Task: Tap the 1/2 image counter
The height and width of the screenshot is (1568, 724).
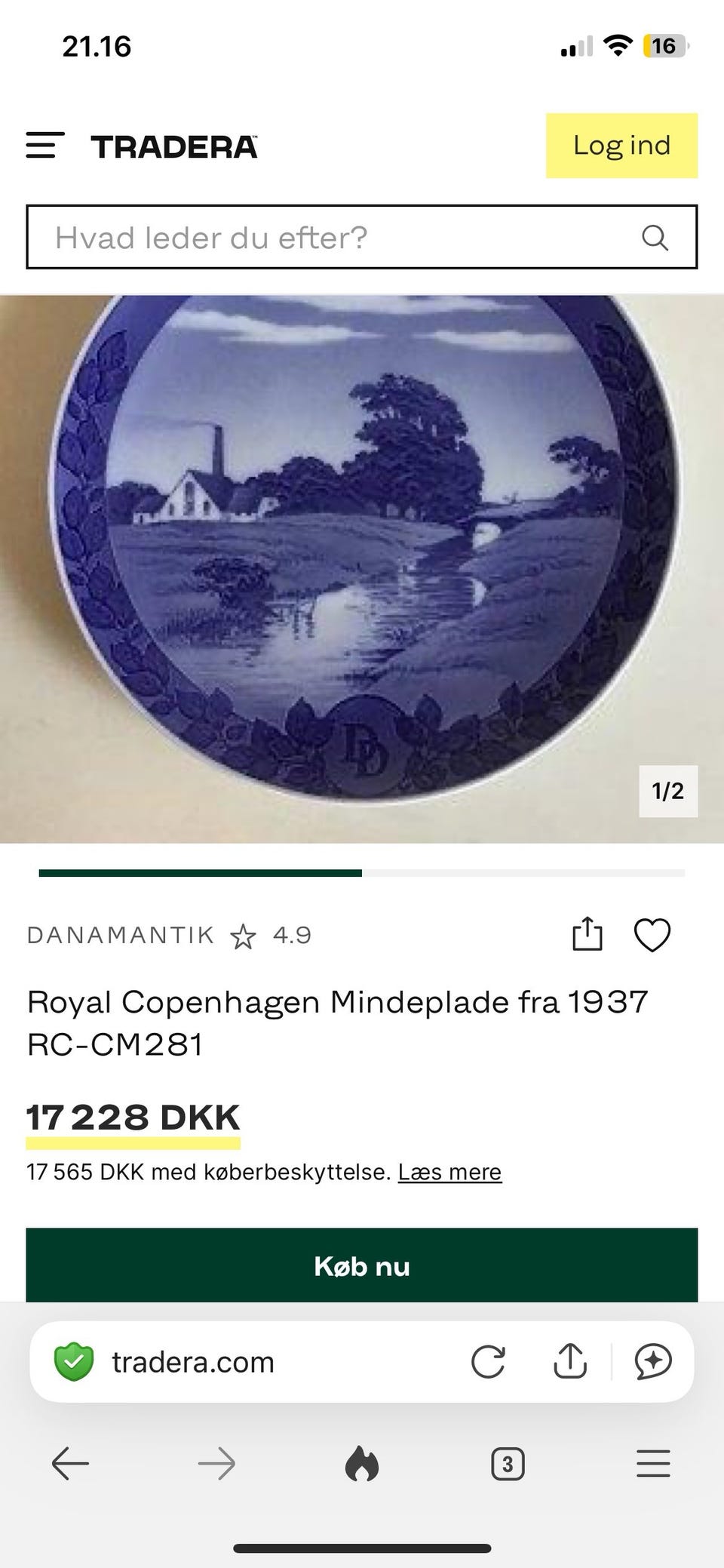Action: (x=668, y=791)
